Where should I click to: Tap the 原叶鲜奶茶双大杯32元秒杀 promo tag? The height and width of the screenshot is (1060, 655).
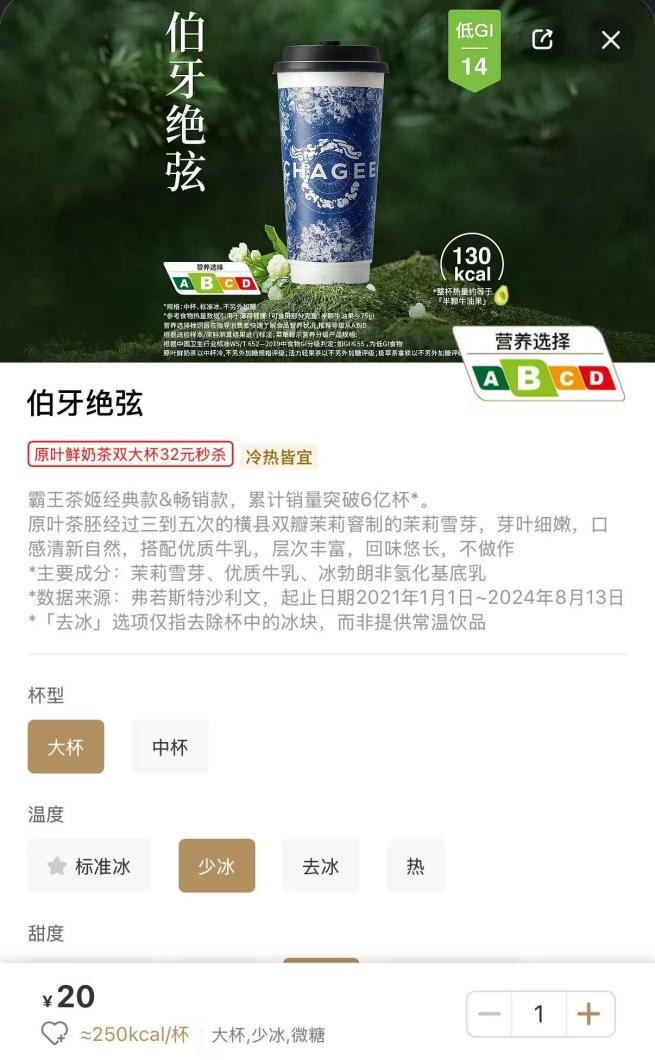(x=130, y=454)
